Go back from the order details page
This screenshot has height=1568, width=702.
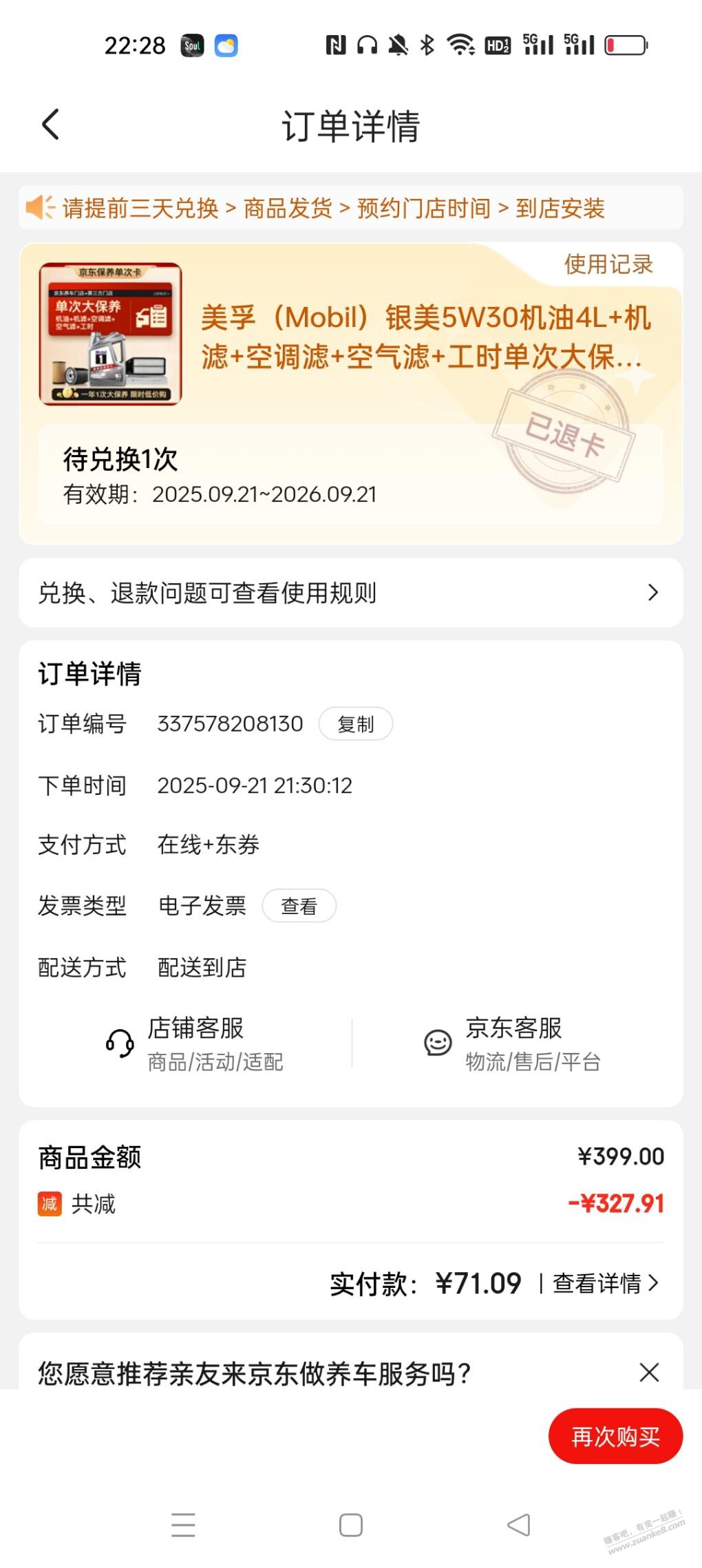[x=51, y=125]
